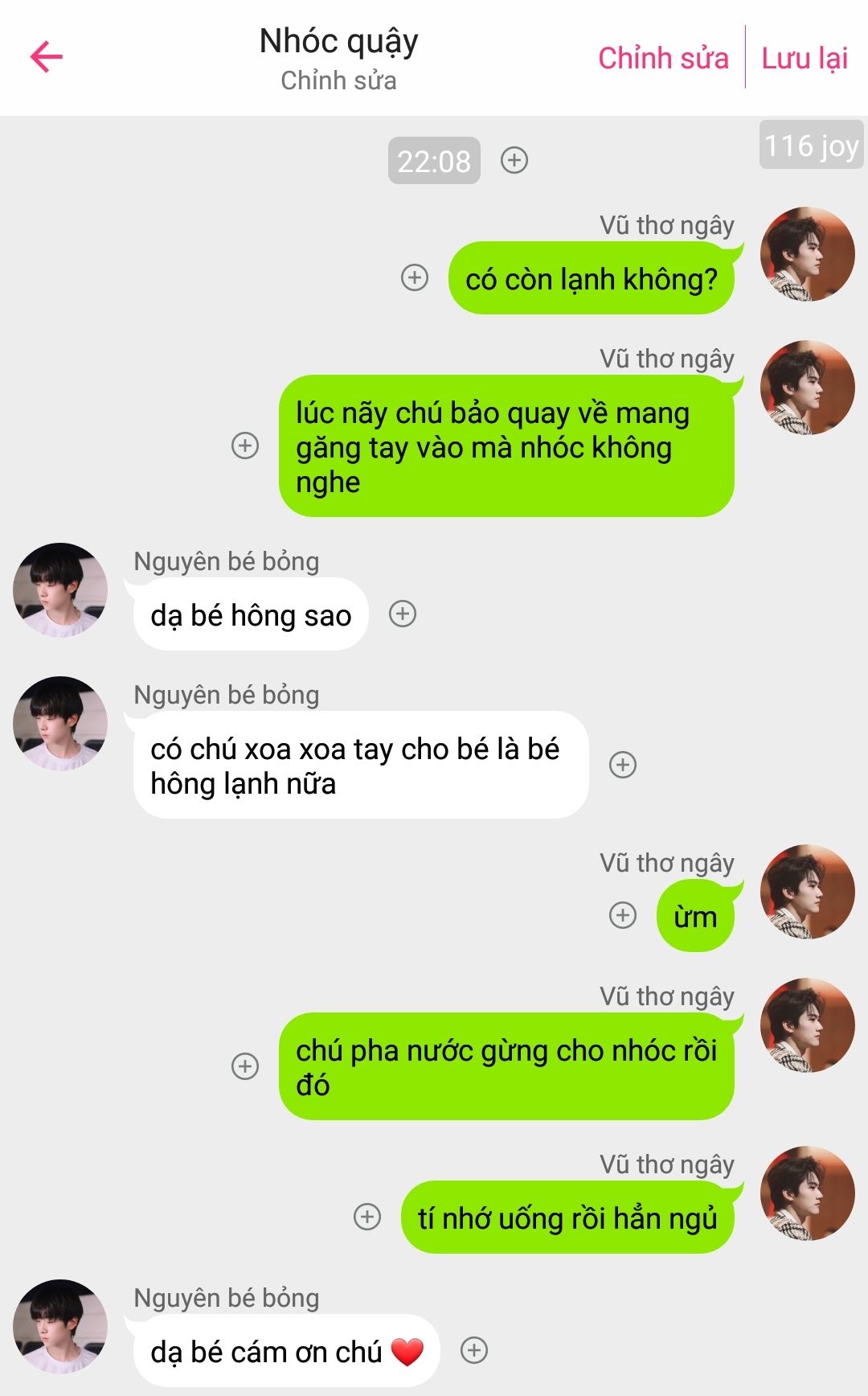Select the message bubble "dạ bé hông sao"
The image size is (868, 1396).
pyautogui.click(x=251, y=615)
